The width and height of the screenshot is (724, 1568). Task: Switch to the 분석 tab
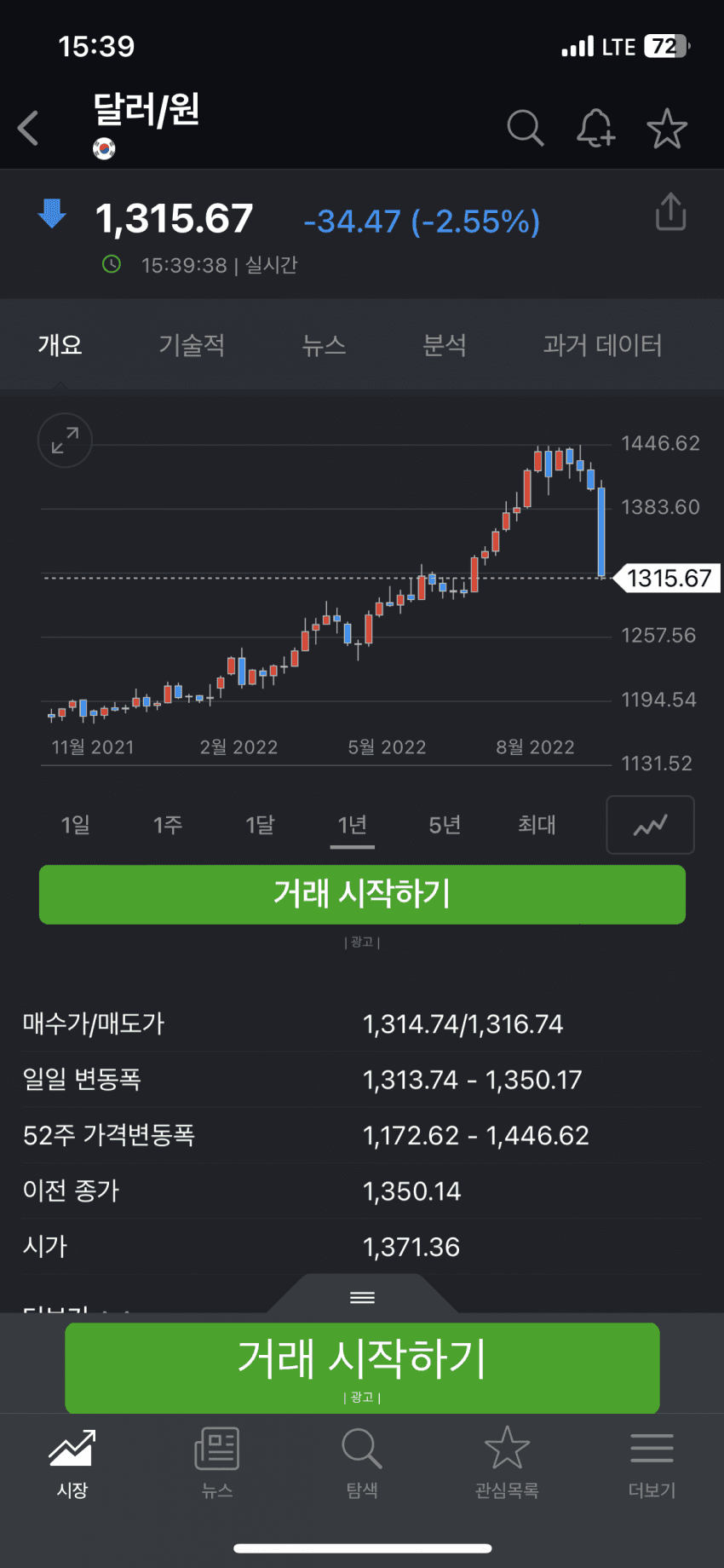tap(445, 345)
